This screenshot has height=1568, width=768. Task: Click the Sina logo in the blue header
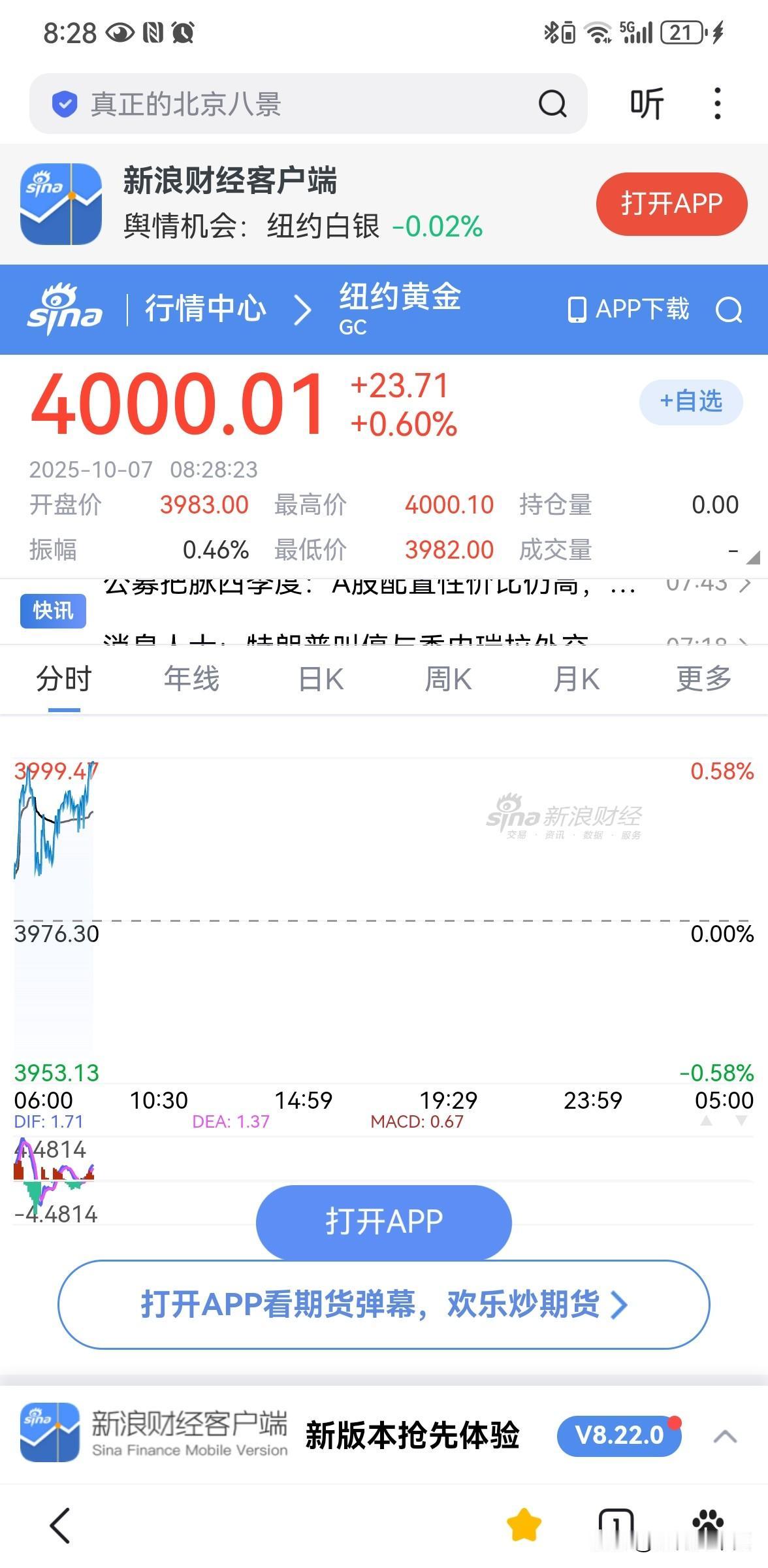point(65,310)
